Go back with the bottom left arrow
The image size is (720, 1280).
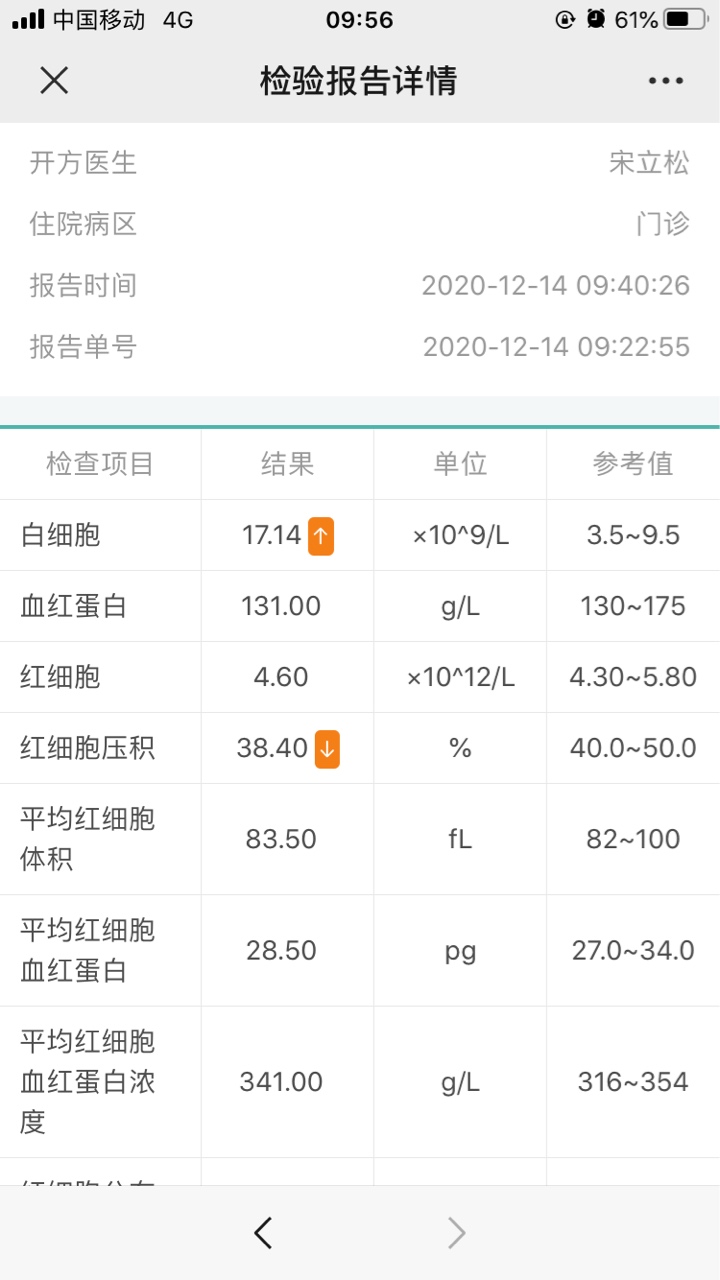coord(263,1233)
